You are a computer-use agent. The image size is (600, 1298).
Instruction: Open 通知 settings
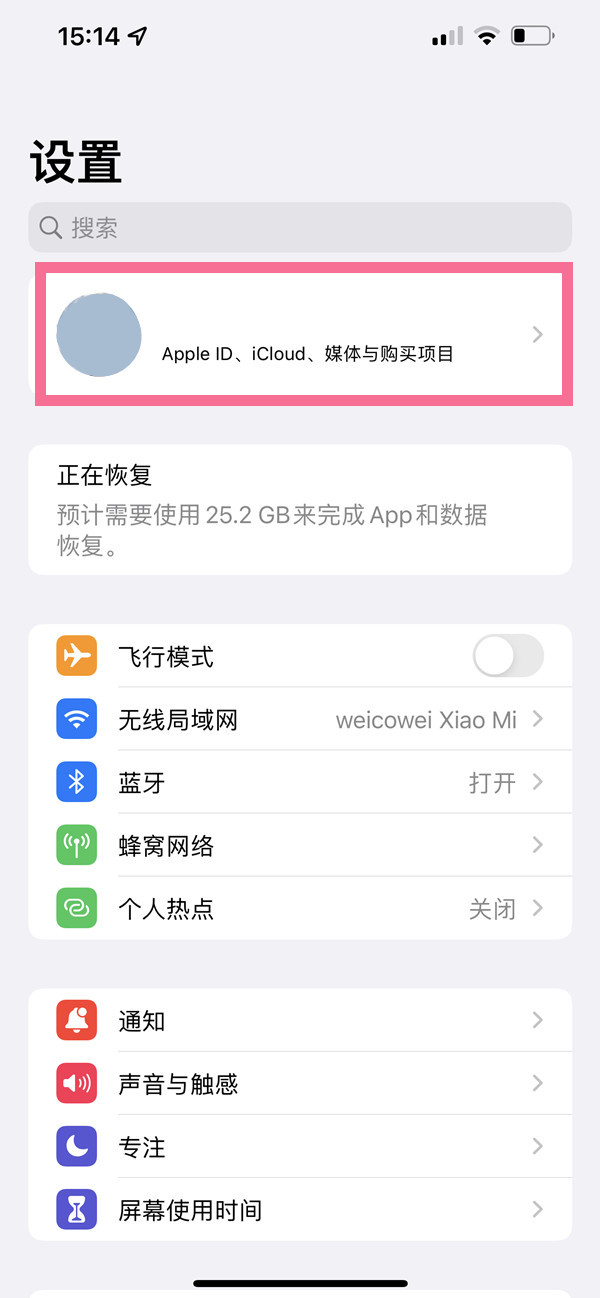point(300,1021)
